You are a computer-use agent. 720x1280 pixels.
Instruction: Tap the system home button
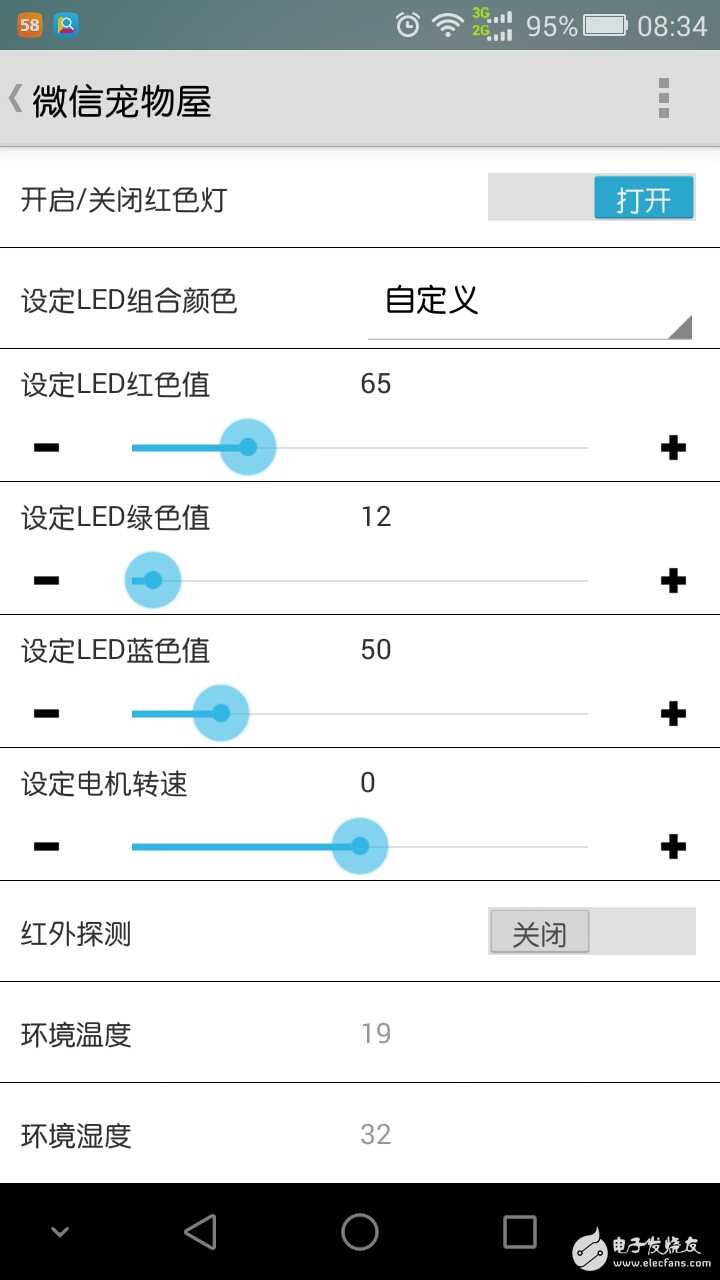pyautogui.click(x=360, y=1232)
